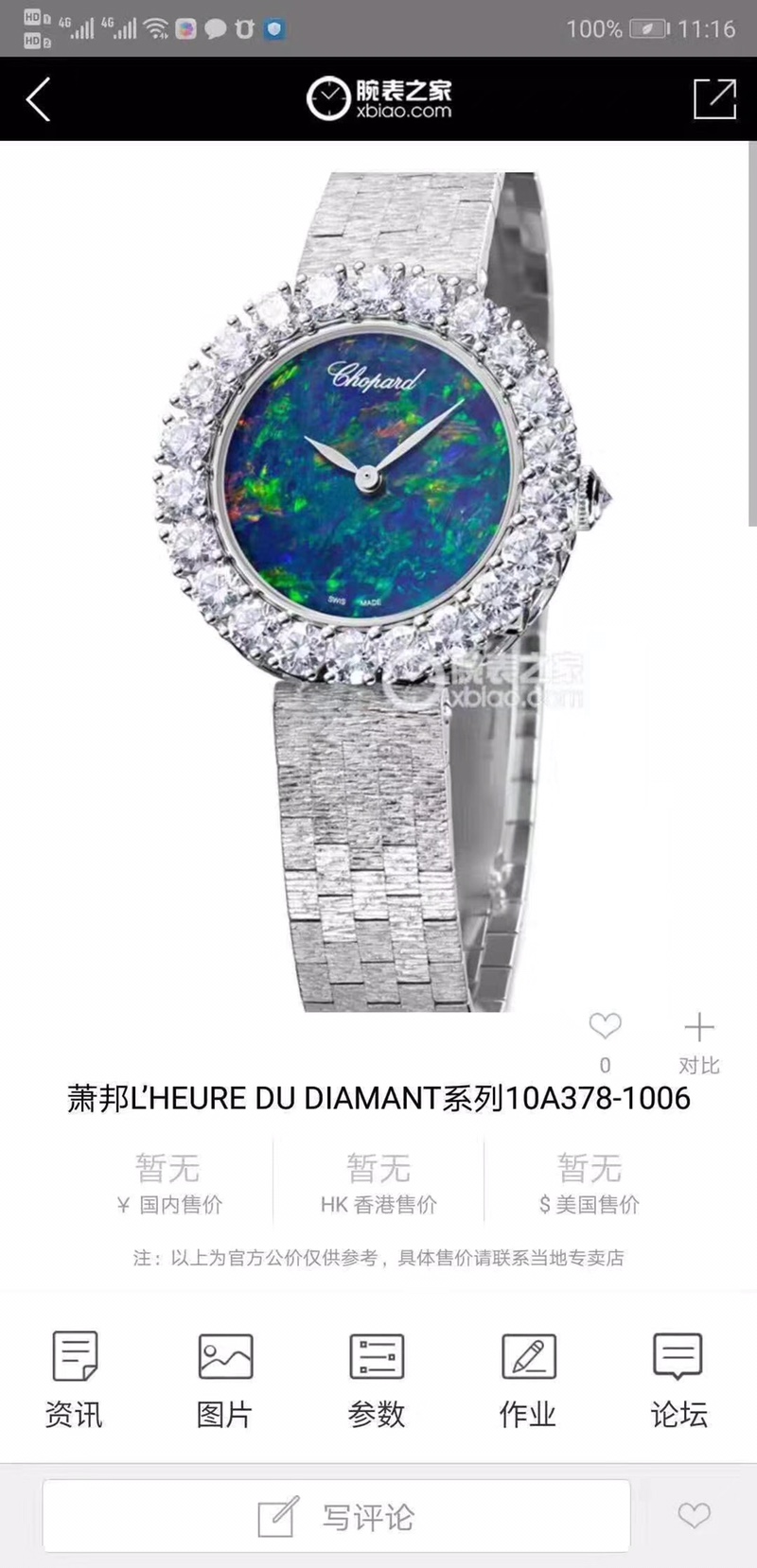
Task: Open the 资讯 news section
Action: (x=74, y=1379)
